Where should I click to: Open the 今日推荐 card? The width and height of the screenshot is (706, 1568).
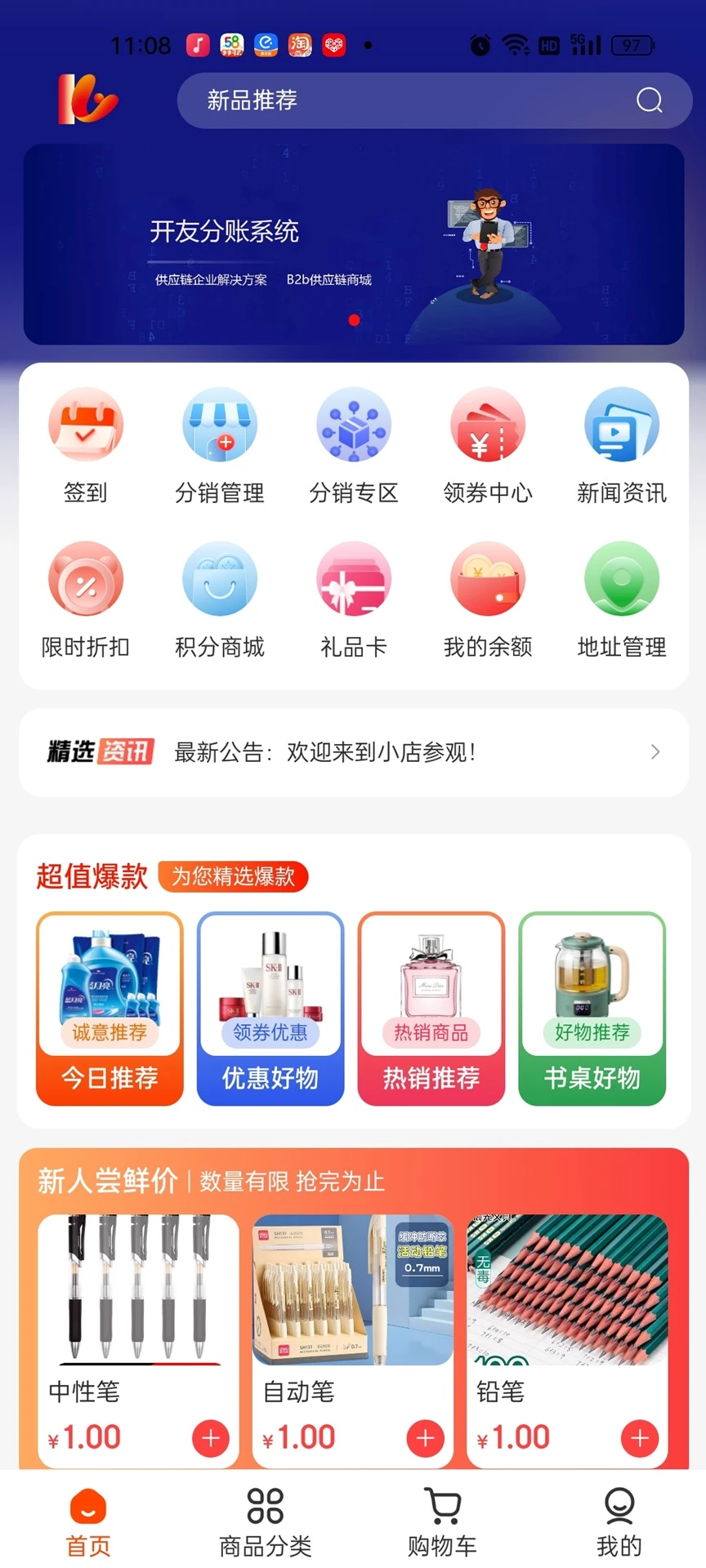pos(109,1009)
